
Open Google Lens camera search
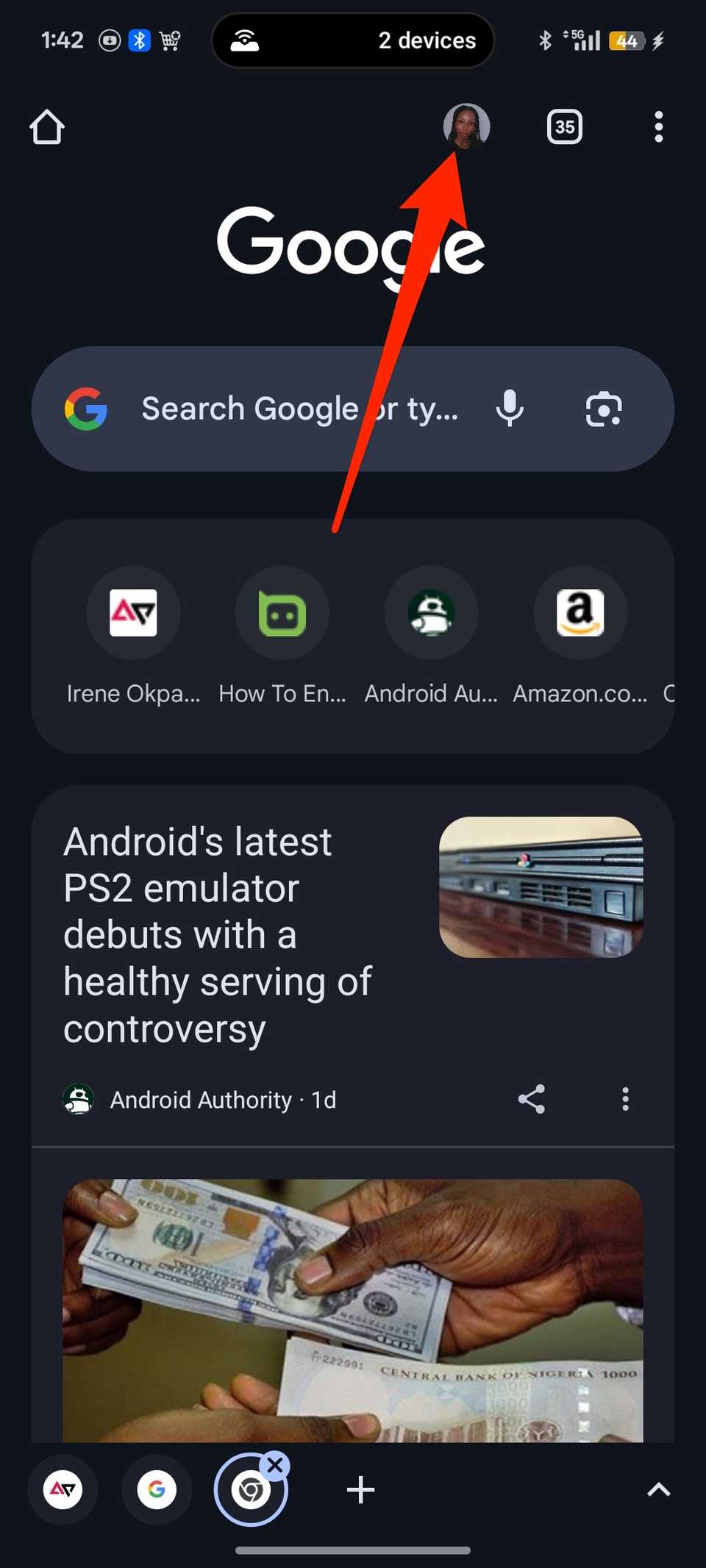click(603, 409)
